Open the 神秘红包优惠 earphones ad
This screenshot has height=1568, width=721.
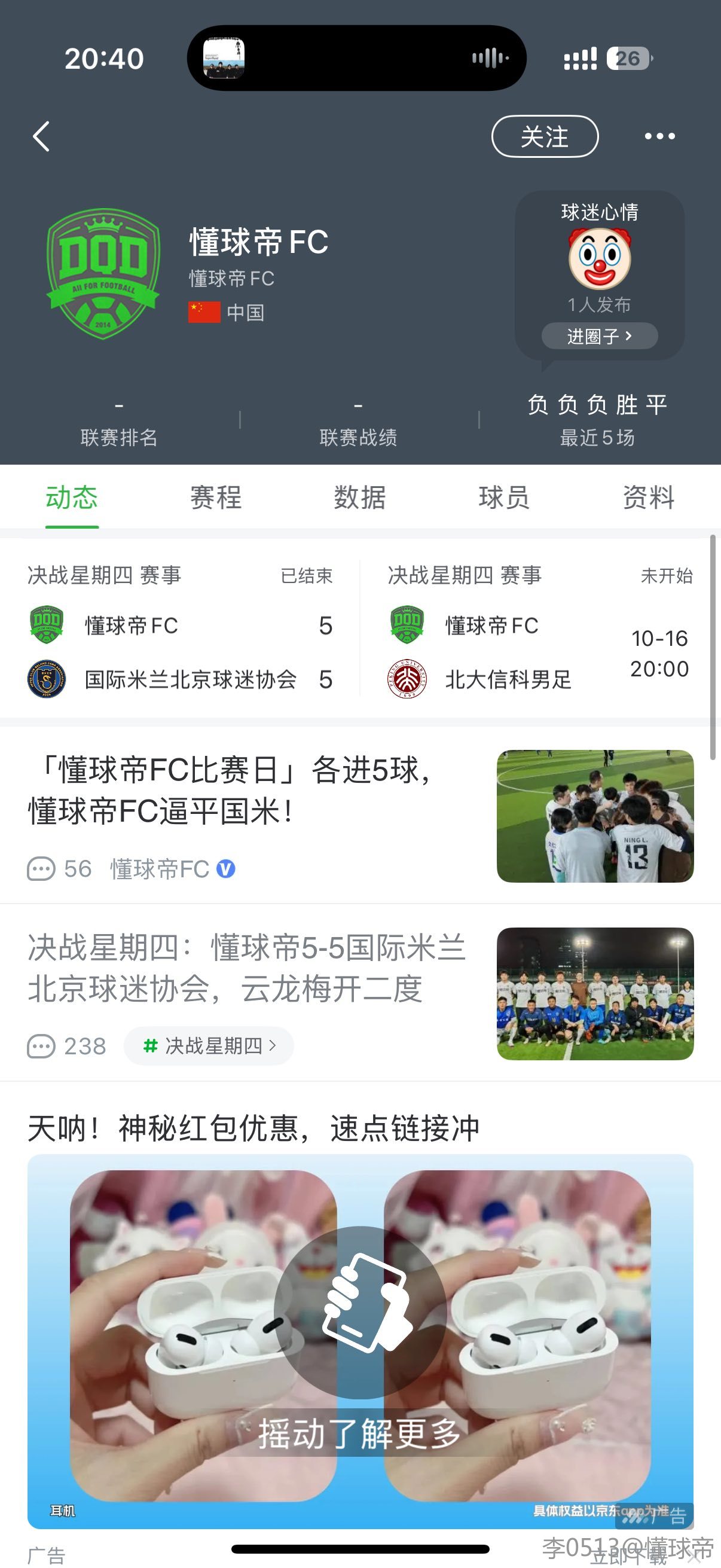360,1339
